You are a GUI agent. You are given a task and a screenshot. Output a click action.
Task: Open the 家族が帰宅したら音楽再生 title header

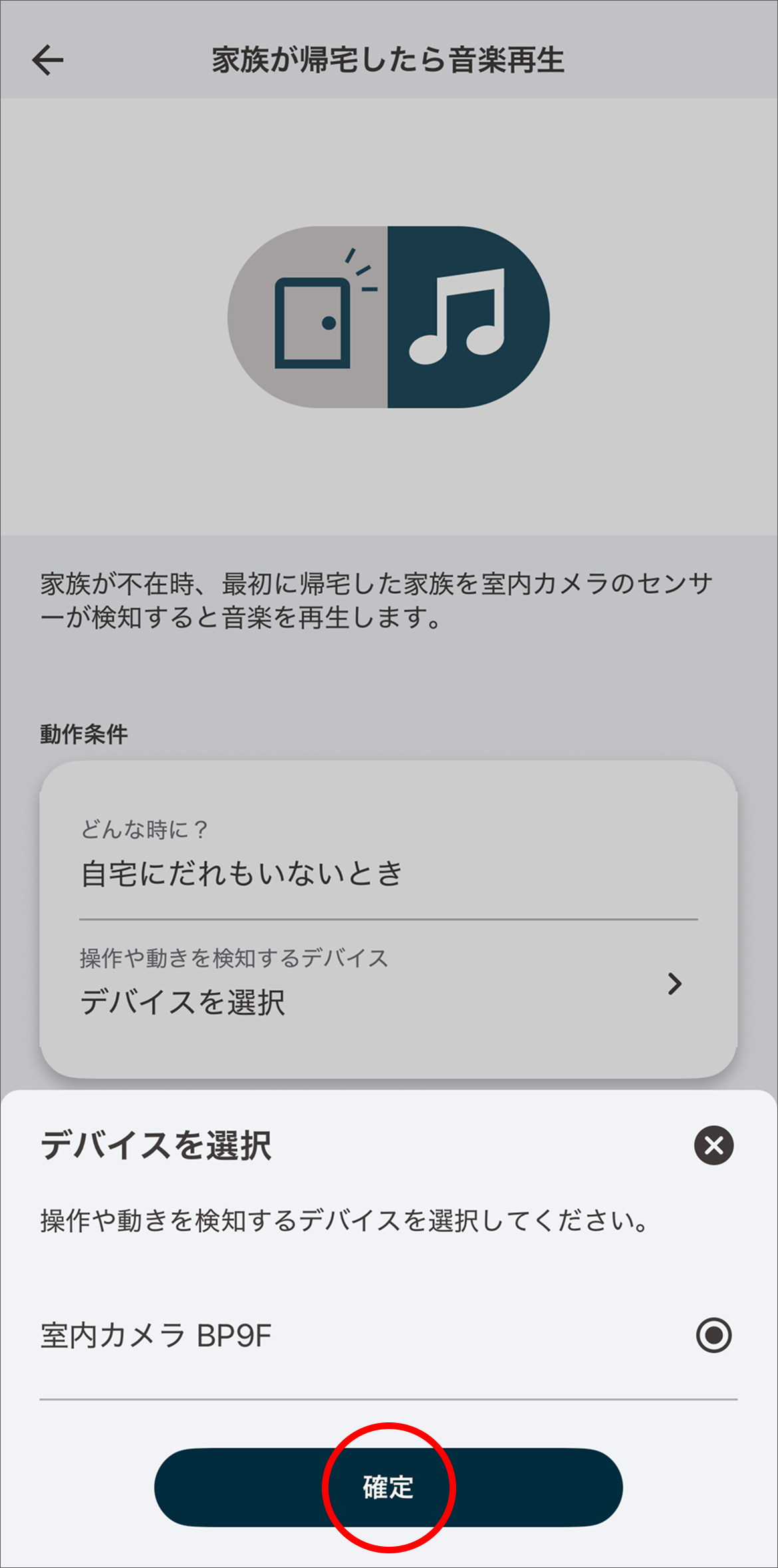click(x=389, y=59)
